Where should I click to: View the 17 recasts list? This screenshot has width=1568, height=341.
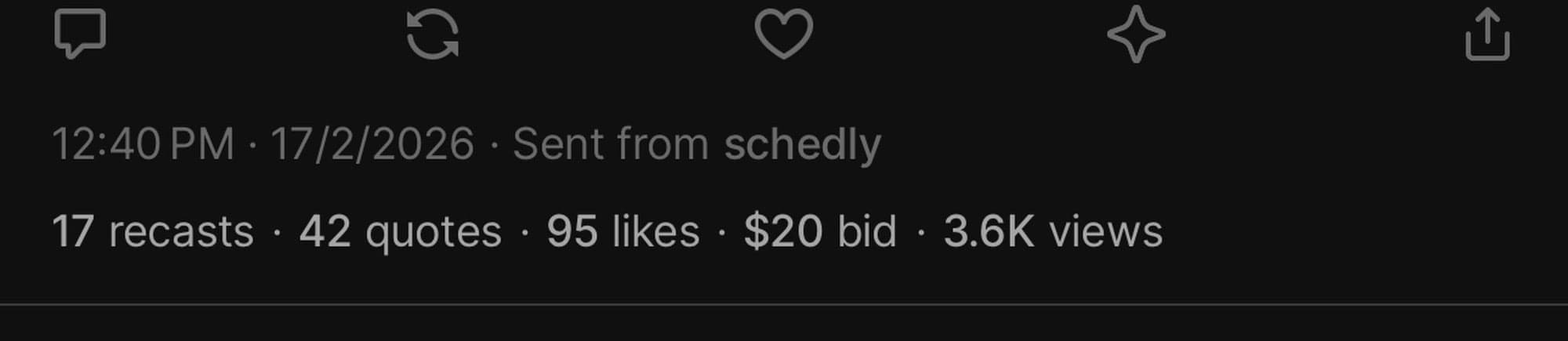[x=153, y=232]
